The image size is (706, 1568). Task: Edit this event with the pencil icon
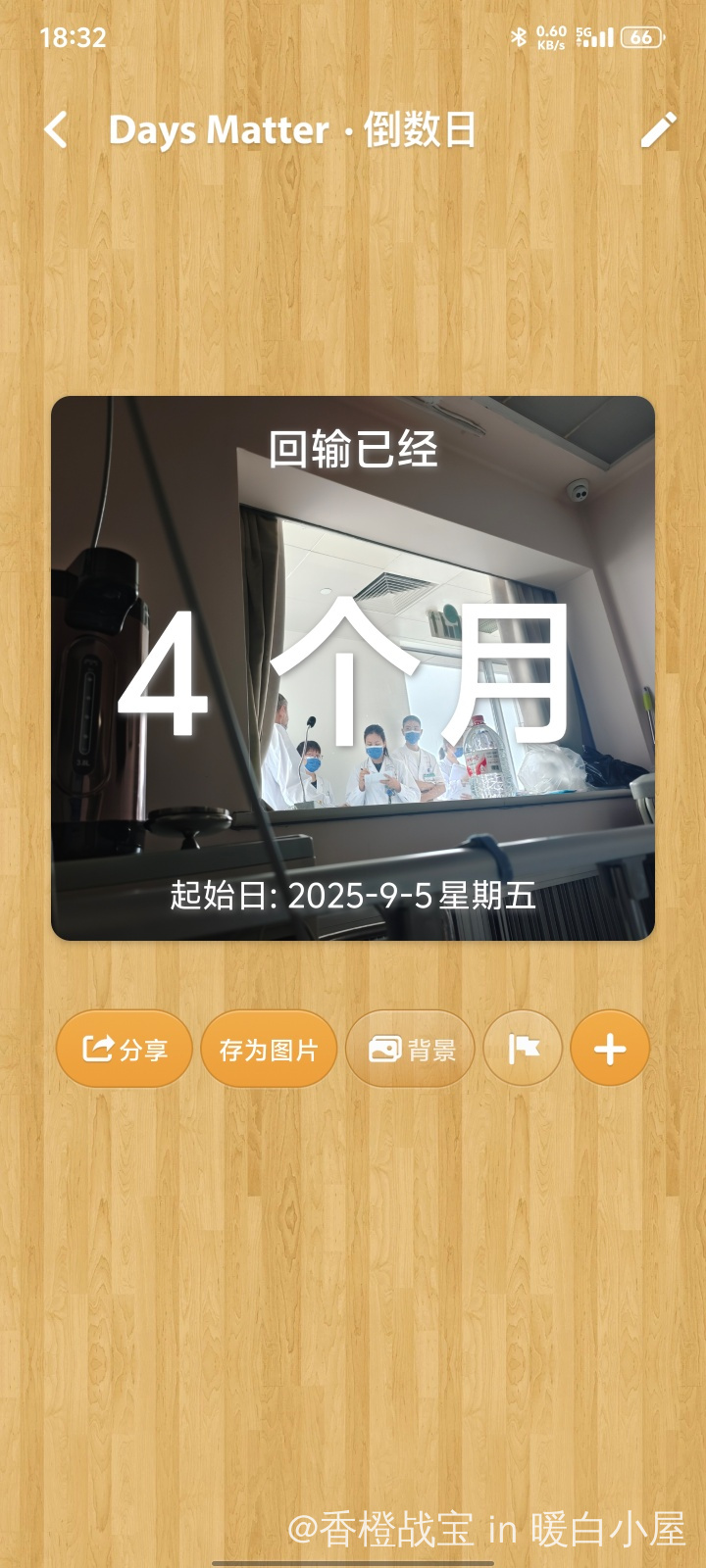(658, 129)
